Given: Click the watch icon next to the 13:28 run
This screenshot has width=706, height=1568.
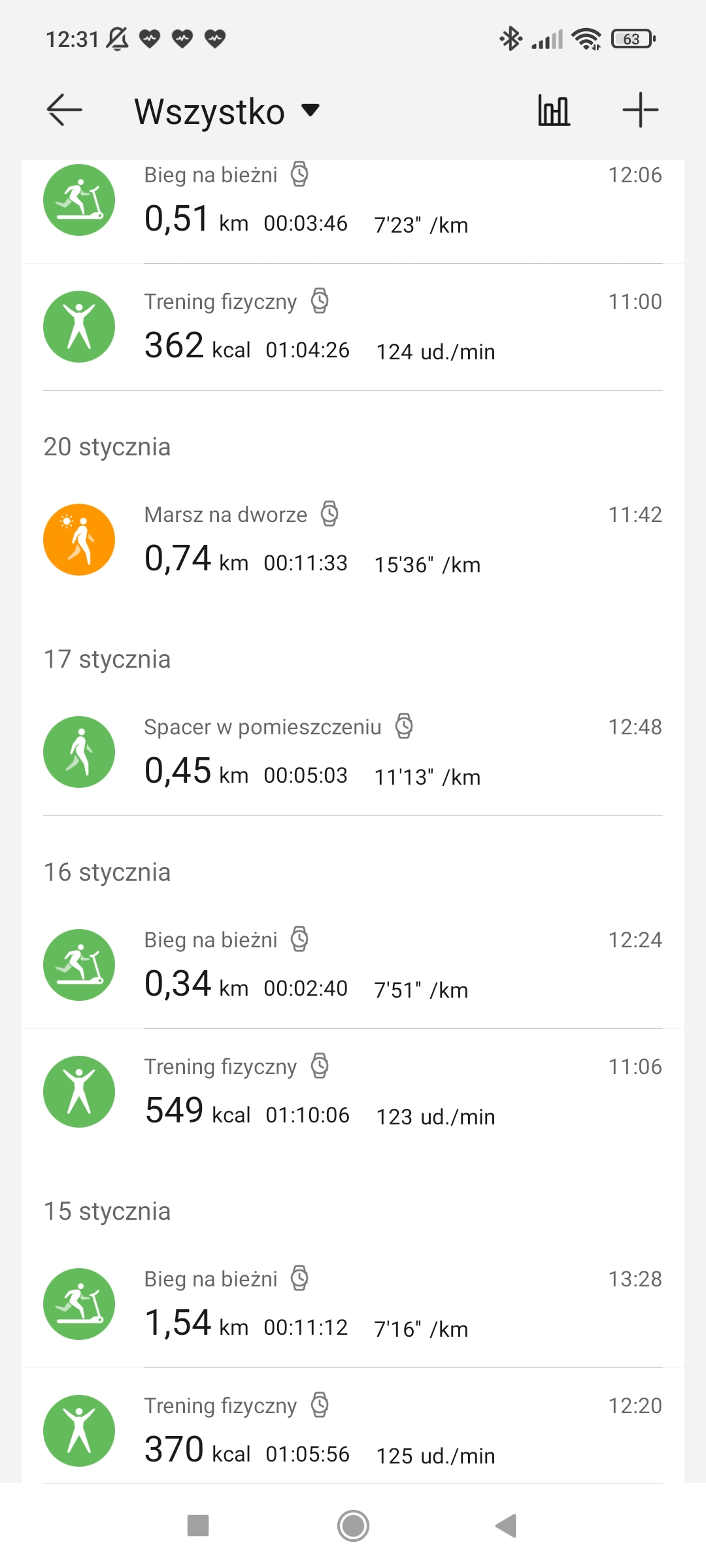Looking at the screenshot, I should [299, 1279].
